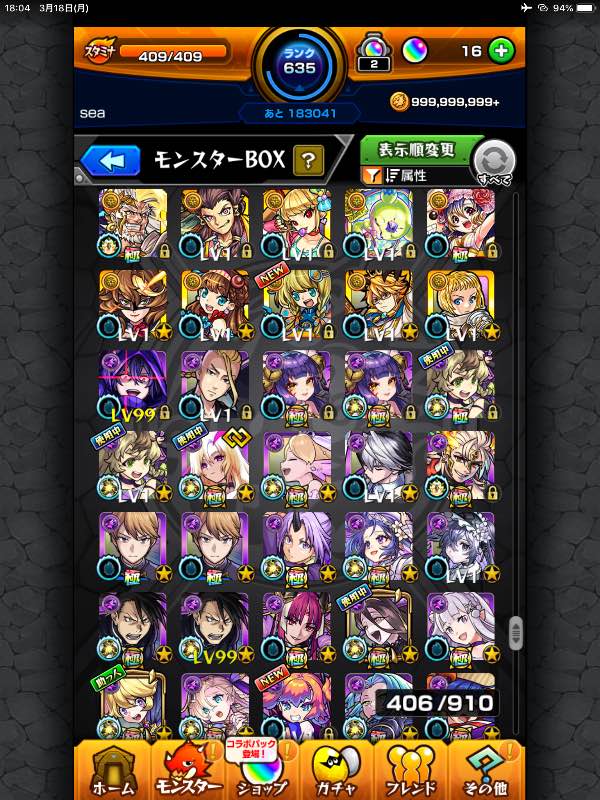Go to the ガチャ tab
Viewport: 600px width, 800px height.
[x=338, y=770]
